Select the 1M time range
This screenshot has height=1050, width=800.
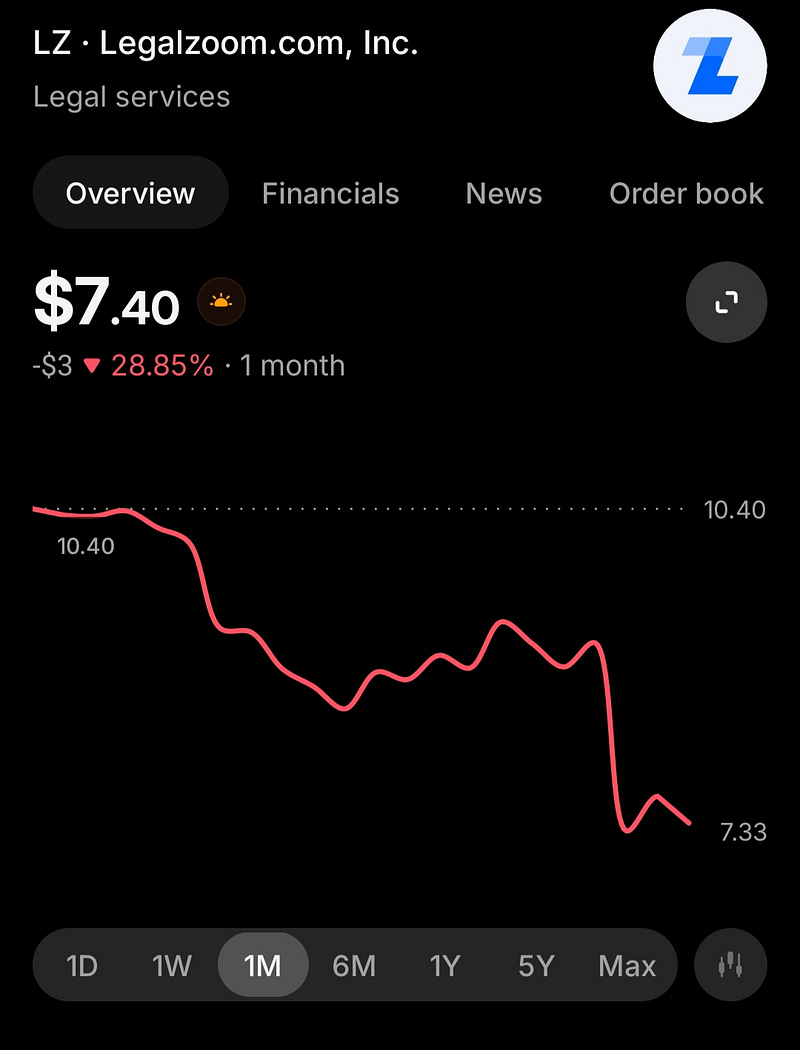pyautogui.click(x=263, y=966)
